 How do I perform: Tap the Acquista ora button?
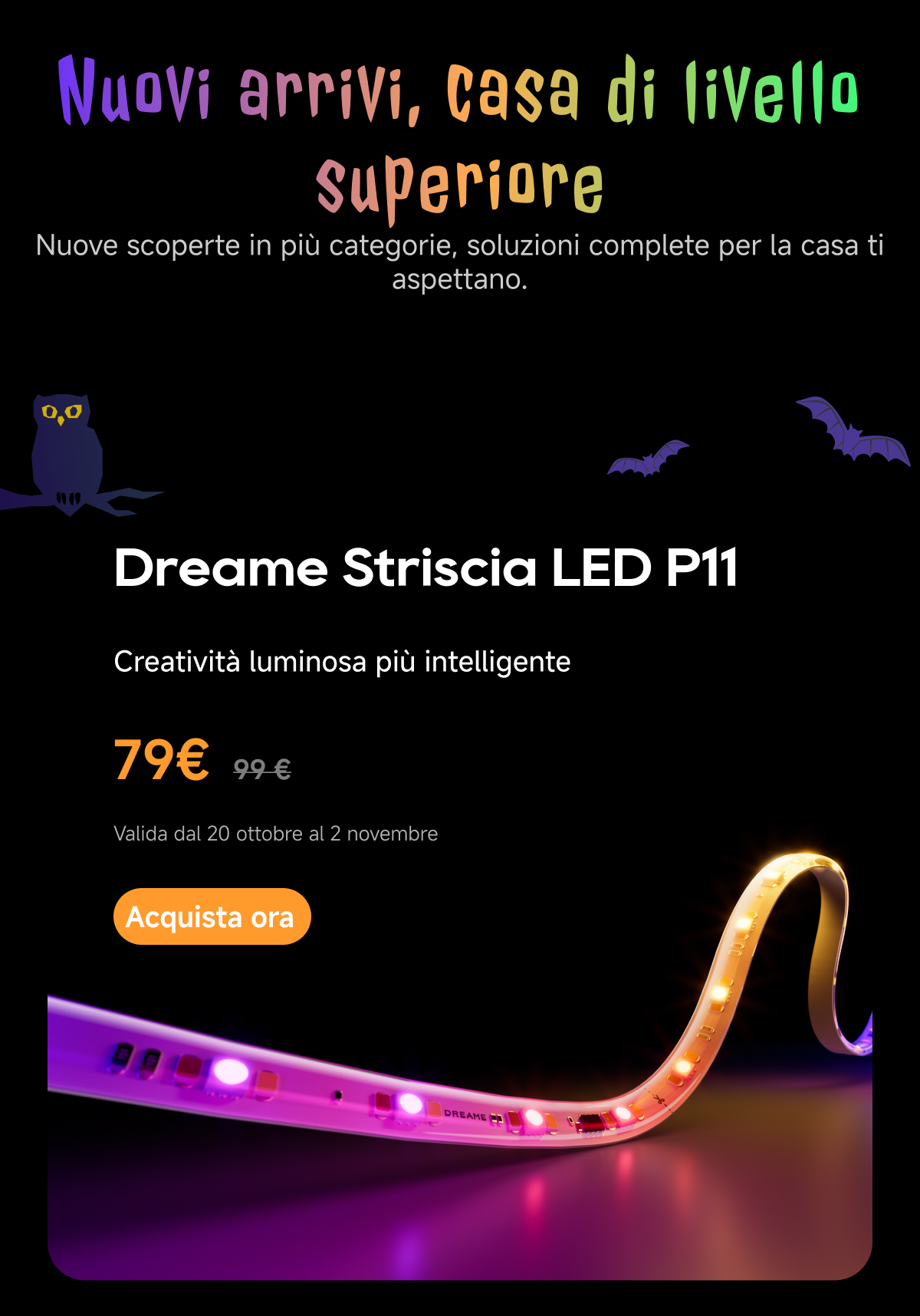(x=212, y=916)
